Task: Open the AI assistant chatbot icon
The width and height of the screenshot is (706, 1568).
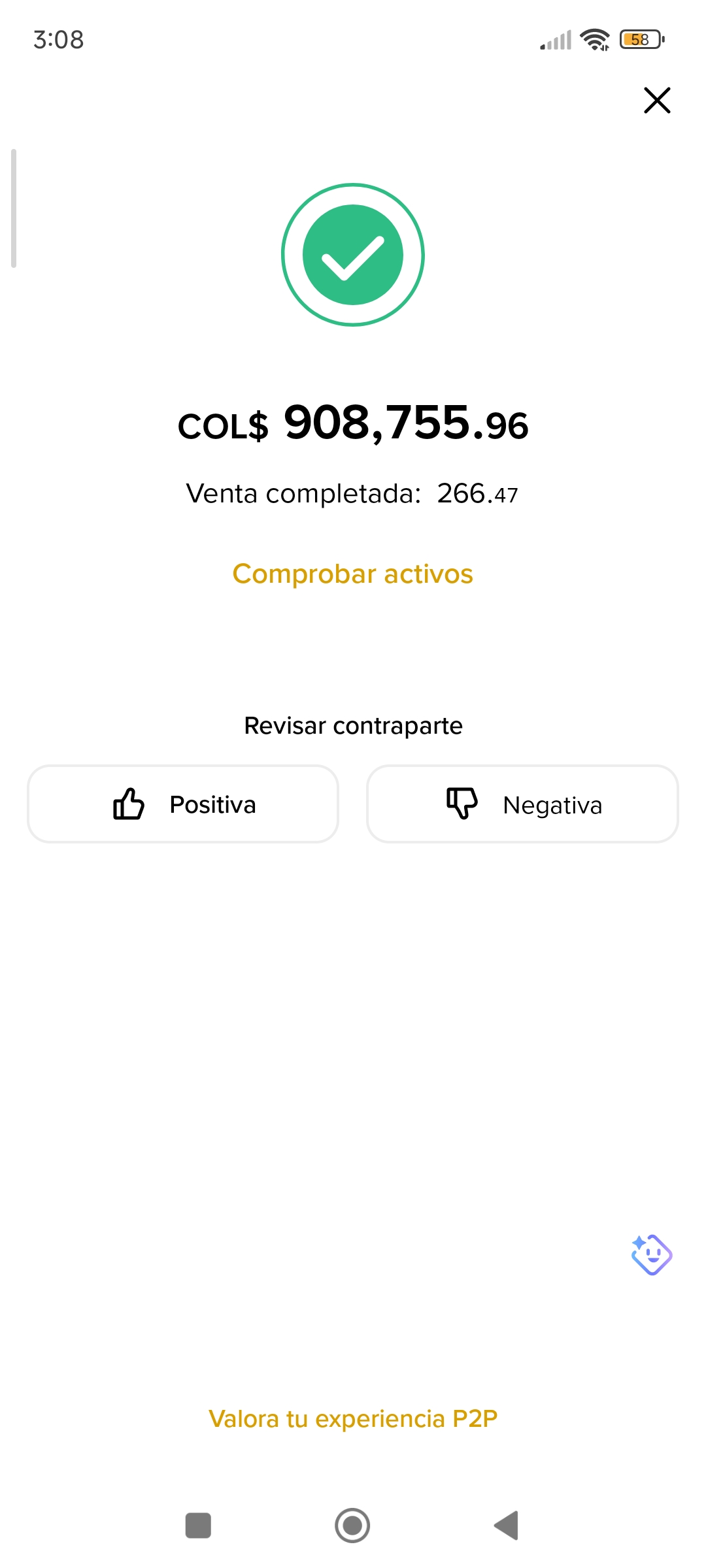Action: [651, 1254]
